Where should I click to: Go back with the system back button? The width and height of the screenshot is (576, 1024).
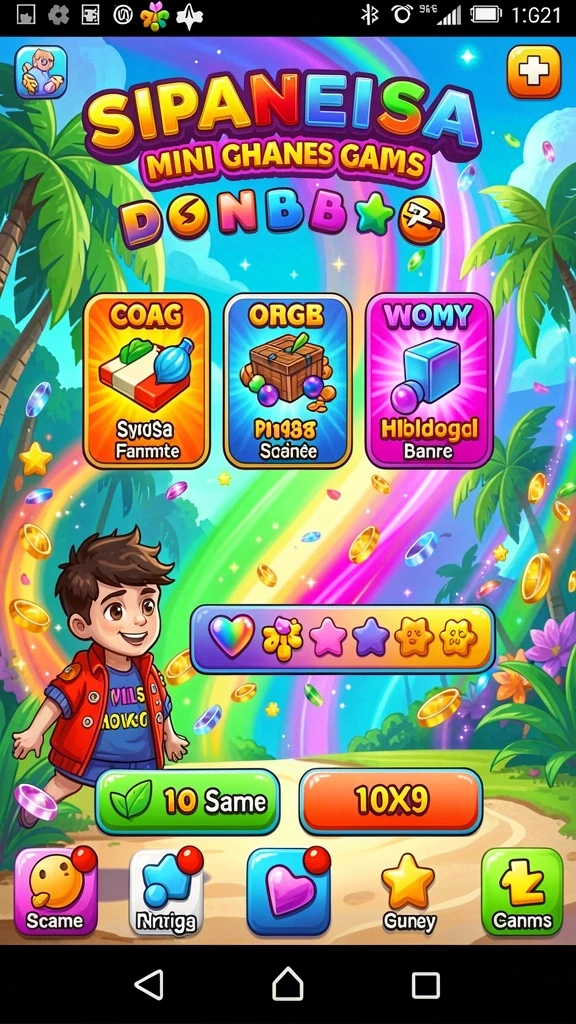[x=149, y=984]
